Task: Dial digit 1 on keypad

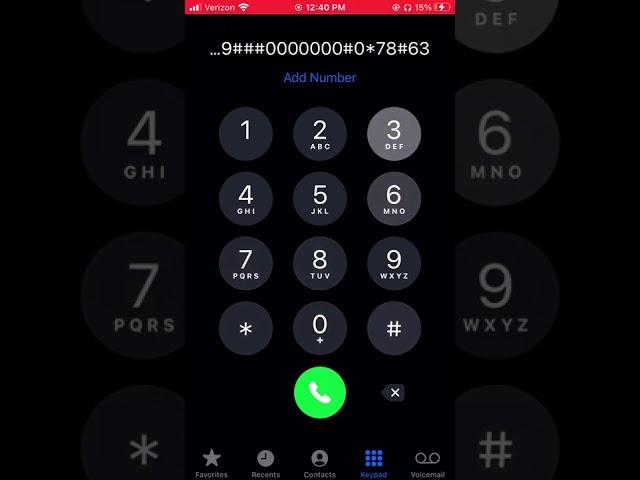Action: 246,133
